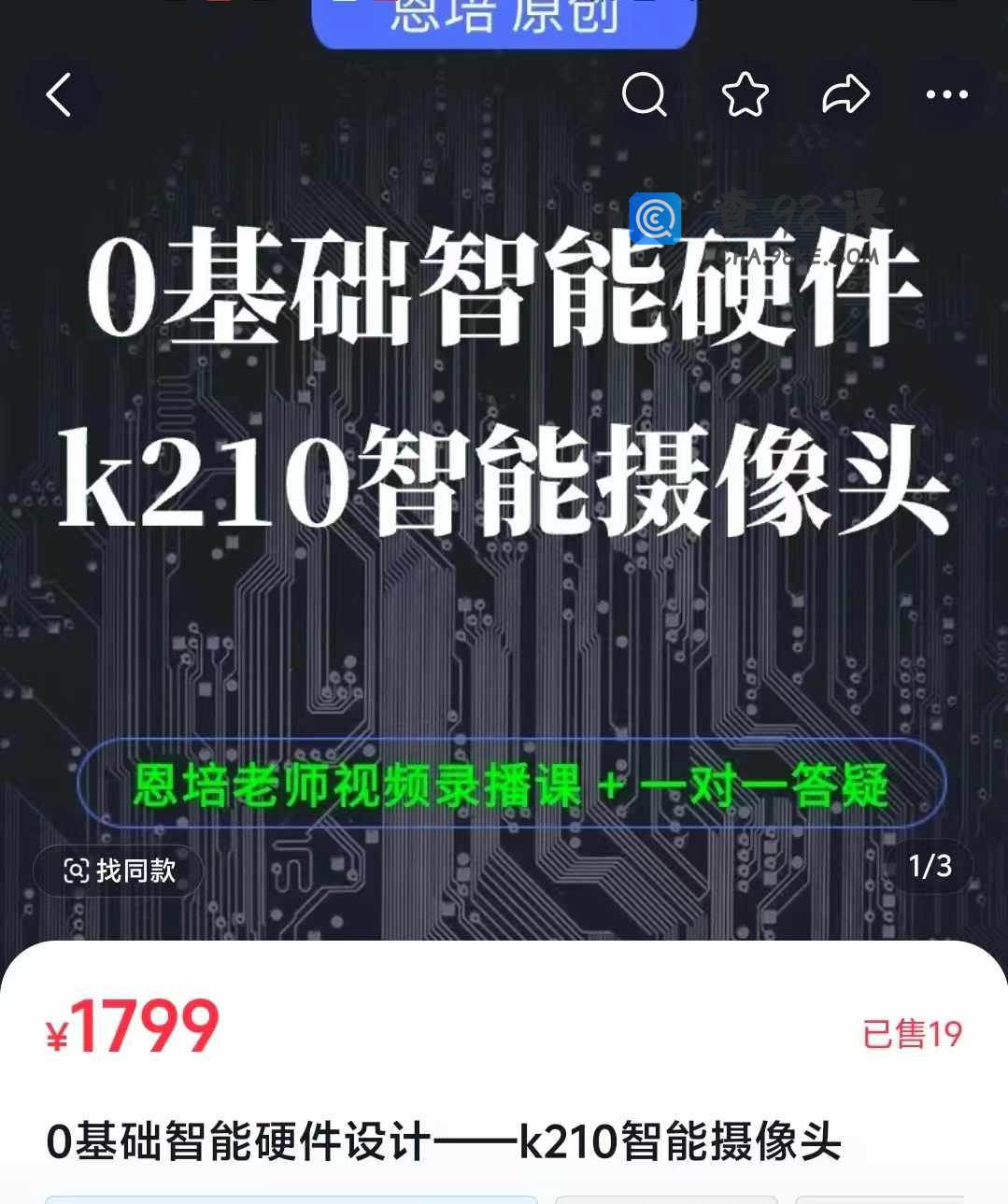Favorite this product with the star

[745, 94]
